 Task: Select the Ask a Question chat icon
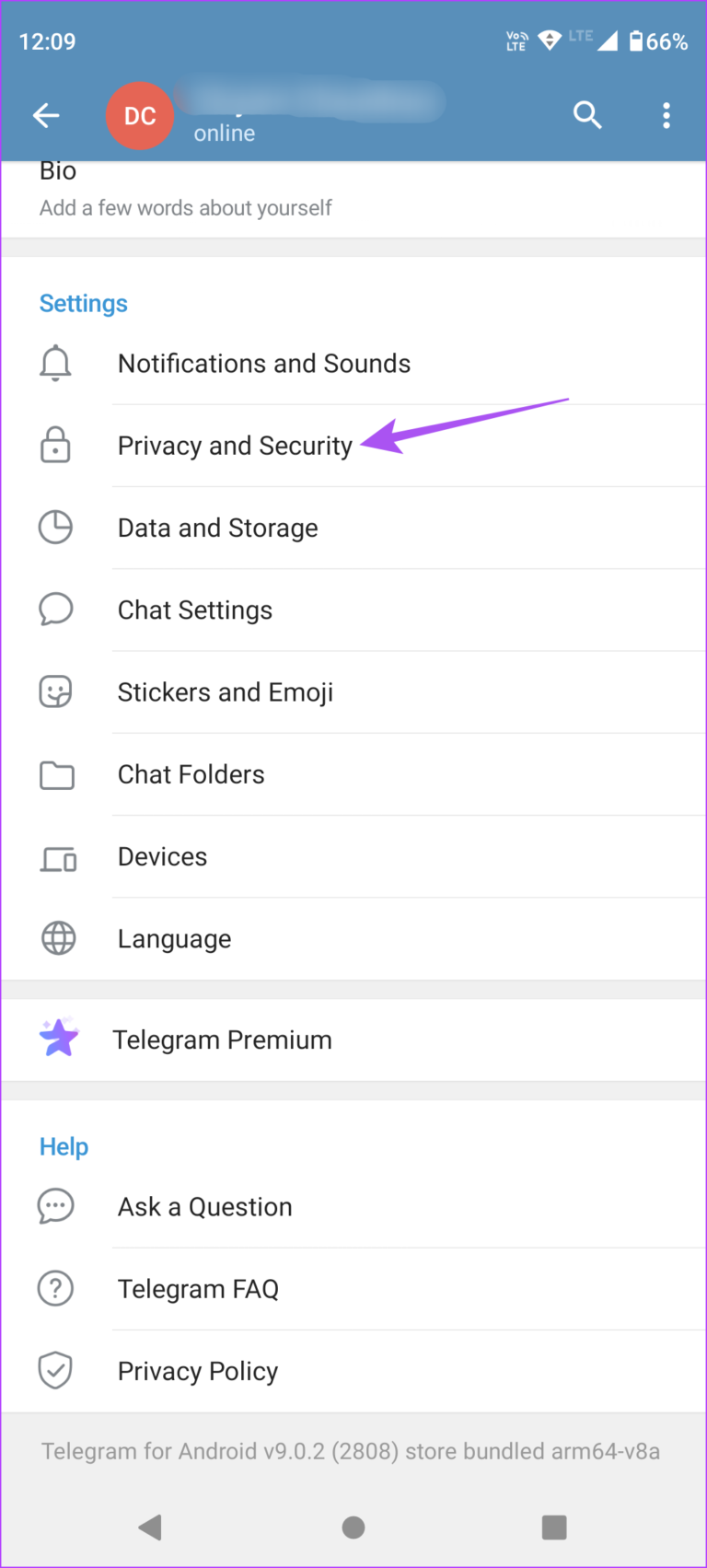tap(56, 1206)
